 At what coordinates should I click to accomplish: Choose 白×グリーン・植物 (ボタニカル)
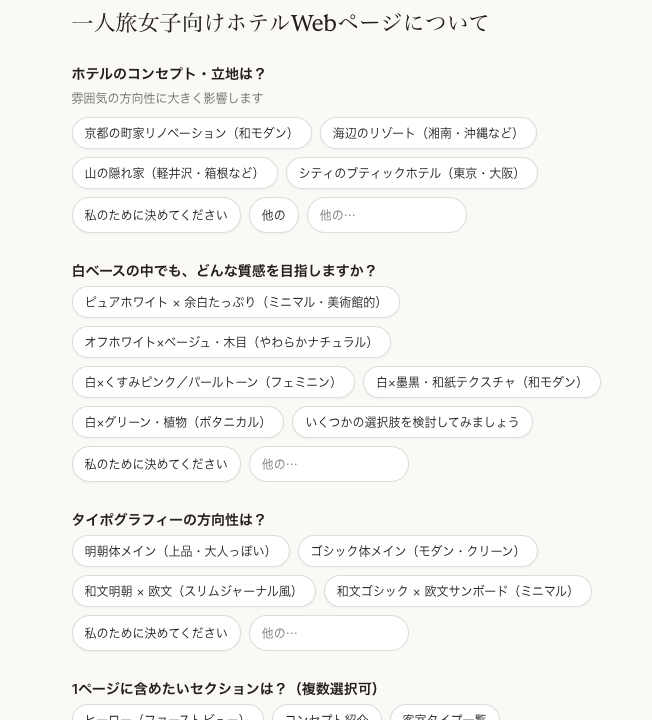(177, 422)
